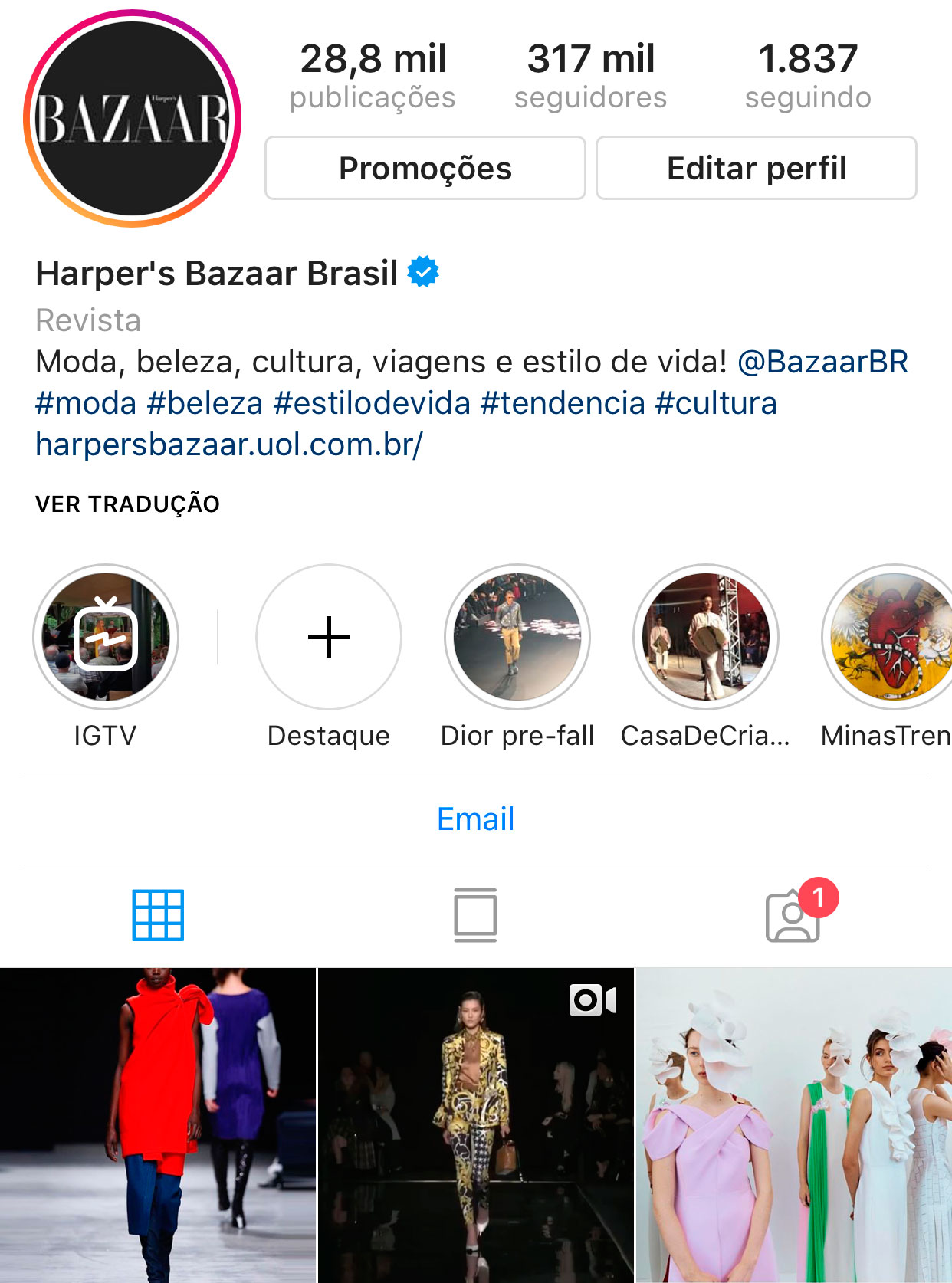Switch to the grid view tab
Screen dimensions: 952x1283
(158, 915)
